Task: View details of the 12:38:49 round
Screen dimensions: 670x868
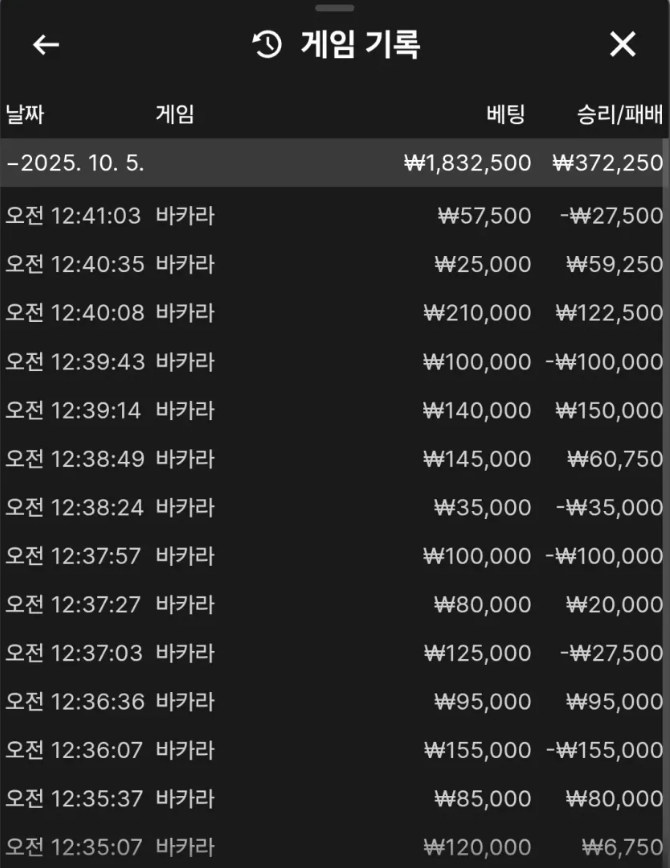Action: click(x=334, y=459)
